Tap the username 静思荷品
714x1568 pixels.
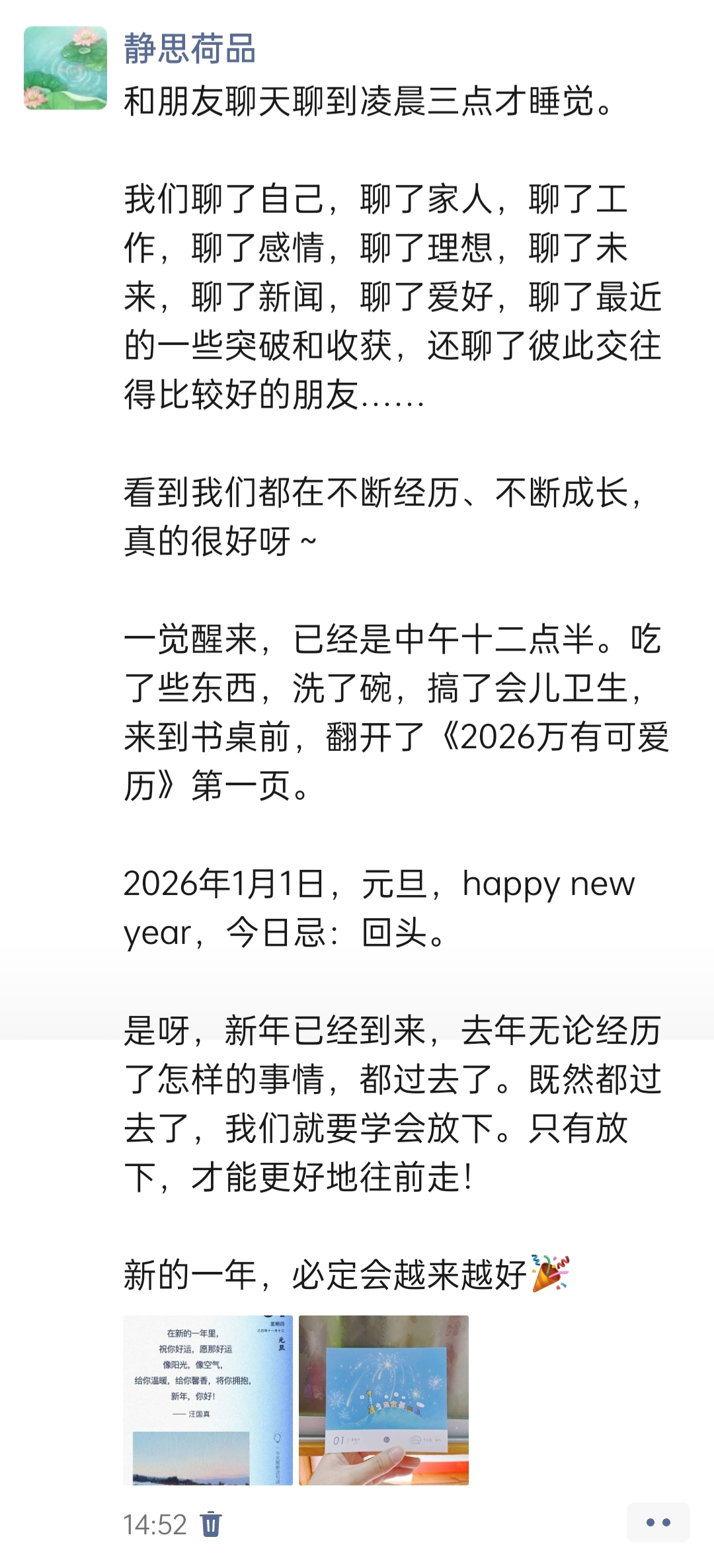point(190,50)
